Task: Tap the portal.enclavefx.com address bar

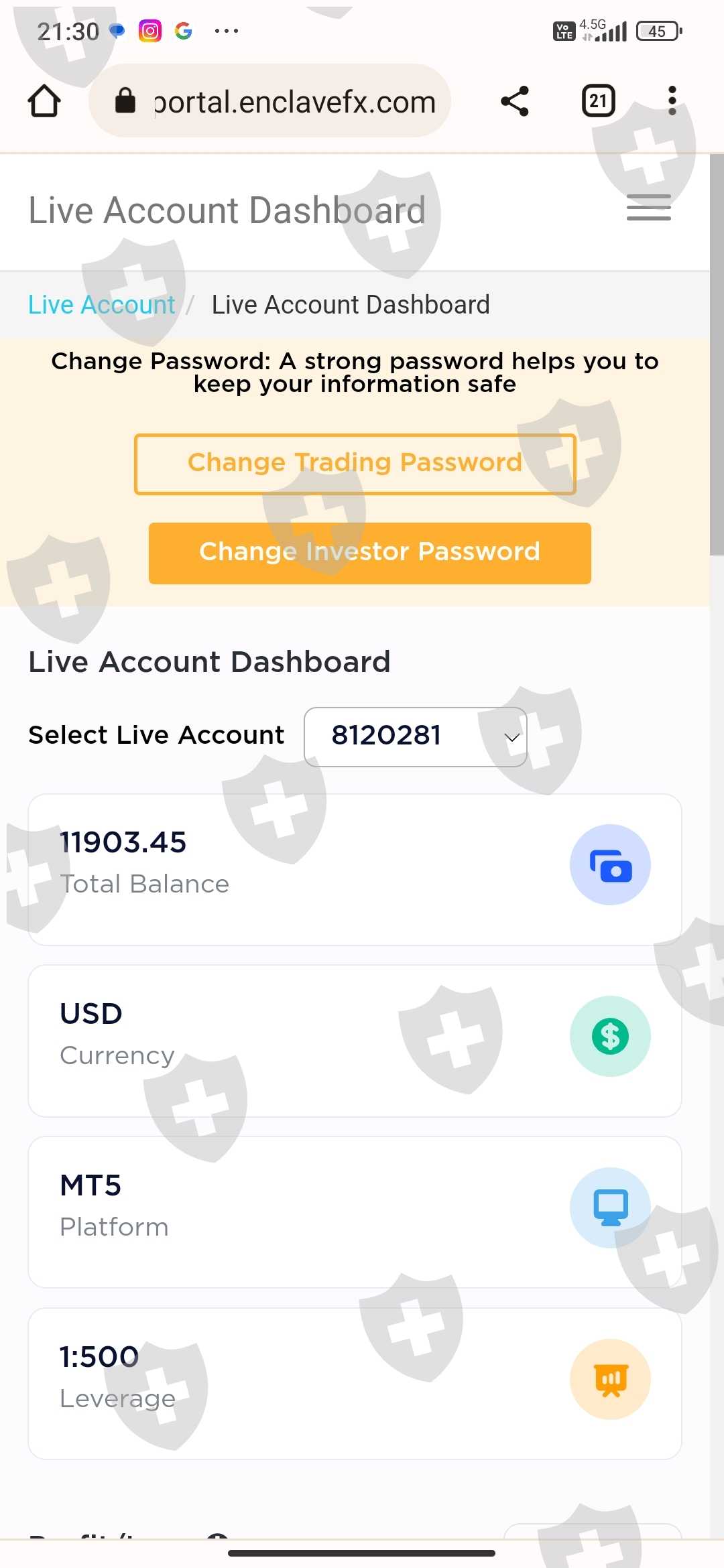Action: tap(269, 101)
